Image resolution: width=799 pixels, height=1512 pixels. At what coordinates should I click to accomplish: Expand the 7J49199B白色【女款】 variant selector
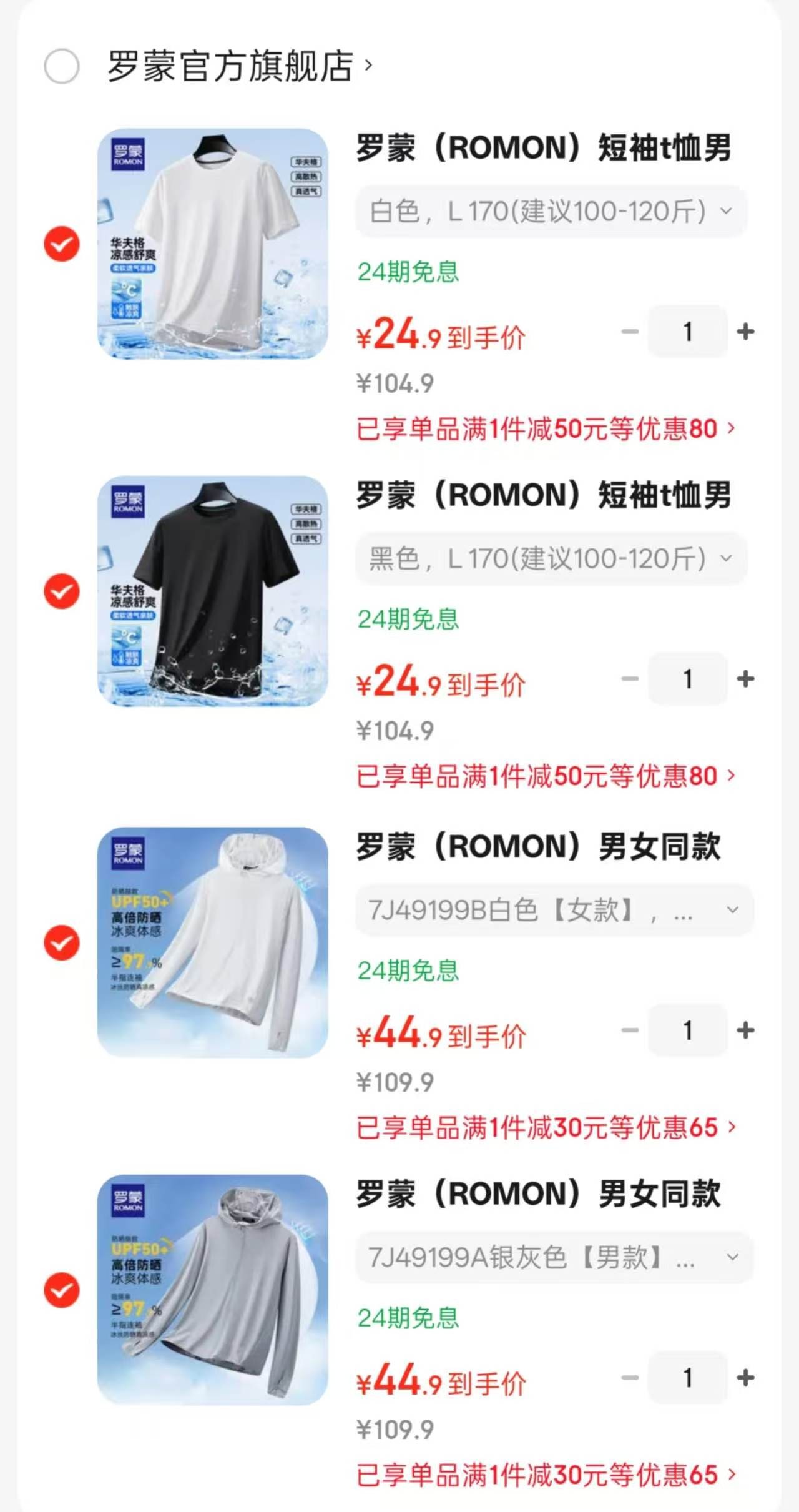click(x=554, y=910)
